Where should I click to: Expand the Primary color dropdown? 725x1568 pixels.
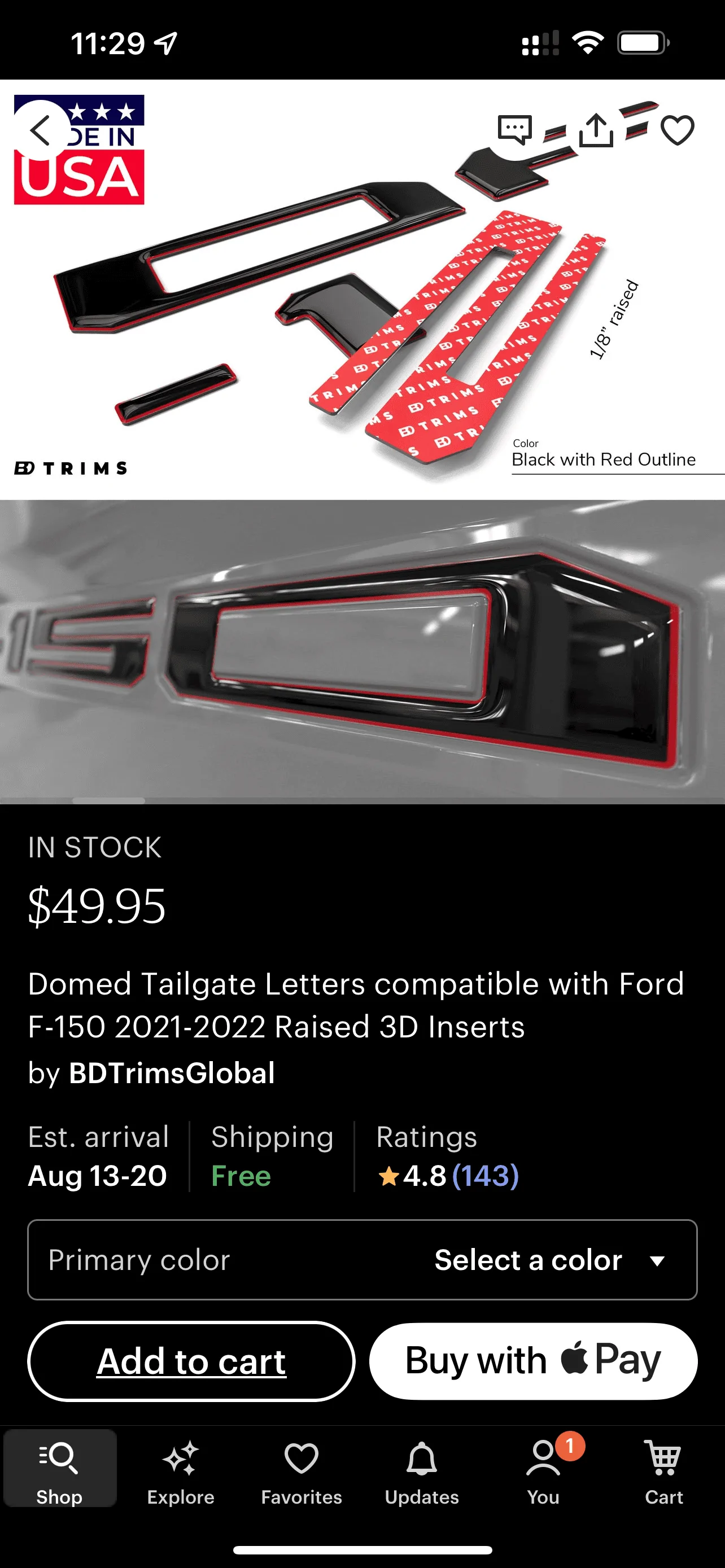[x=362, y=1259]
